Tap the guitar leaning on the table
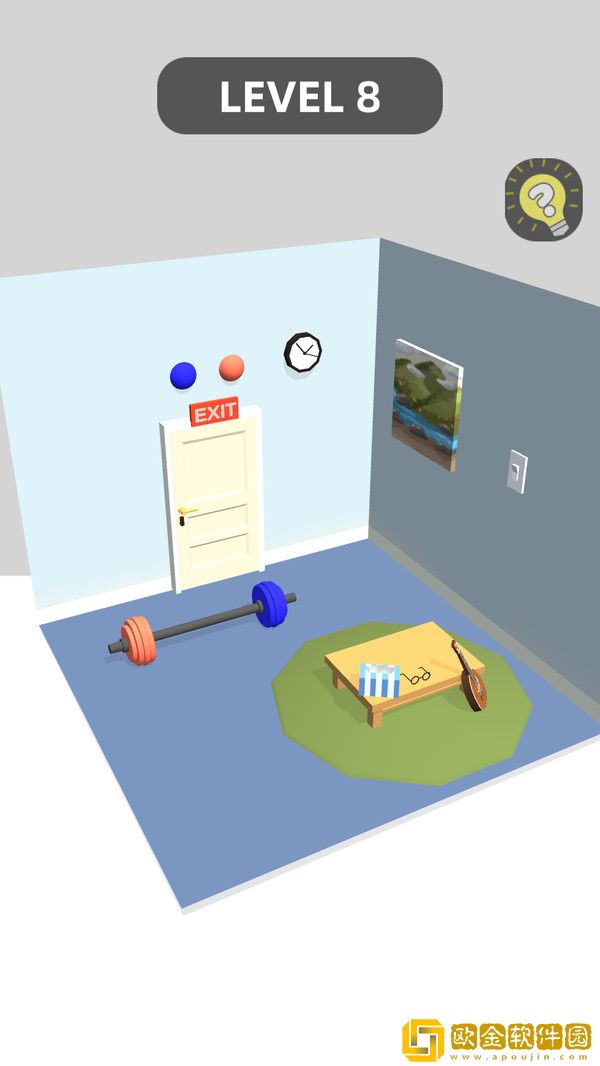600x1066 pixels. (470, 678)
